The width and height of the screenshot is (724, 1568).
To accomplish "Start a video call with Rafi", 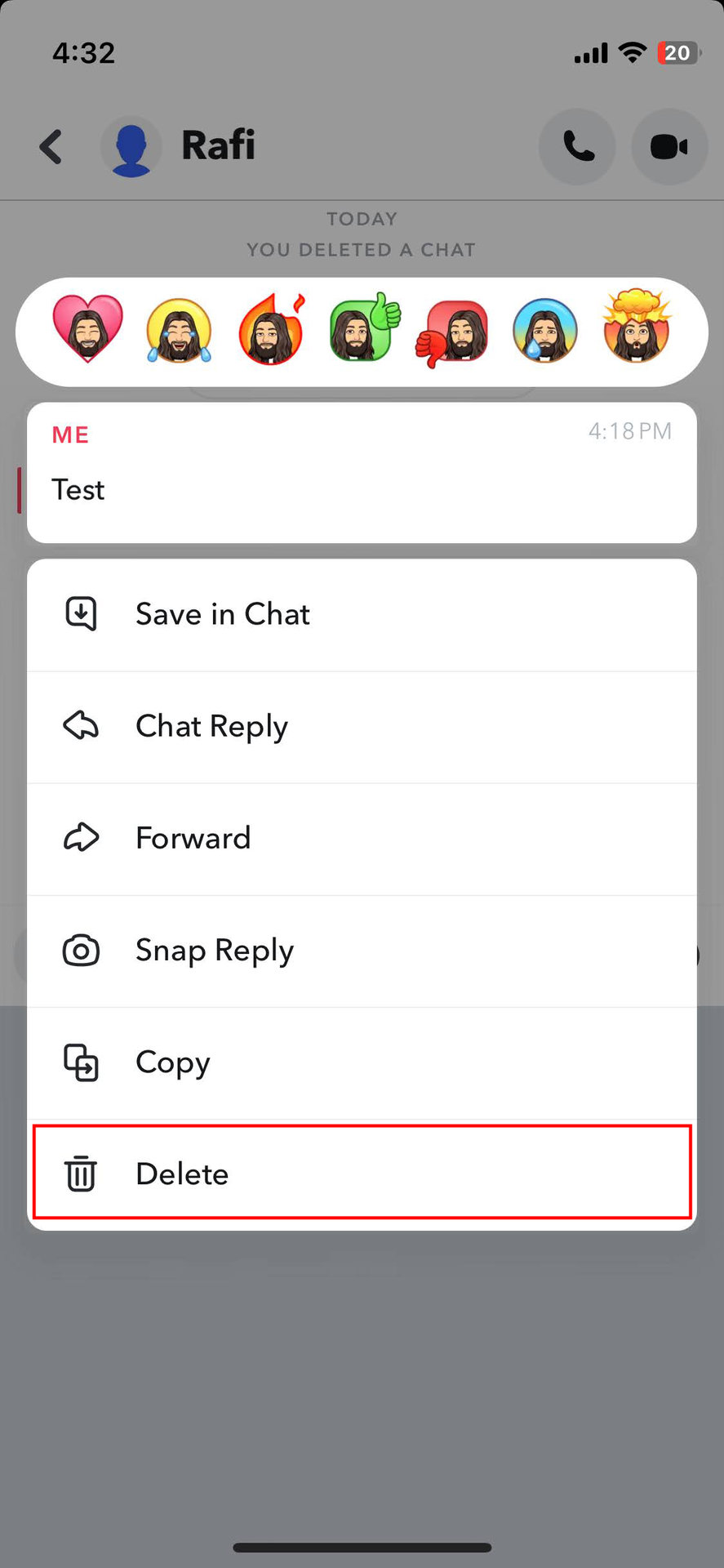I will (668, 147).
